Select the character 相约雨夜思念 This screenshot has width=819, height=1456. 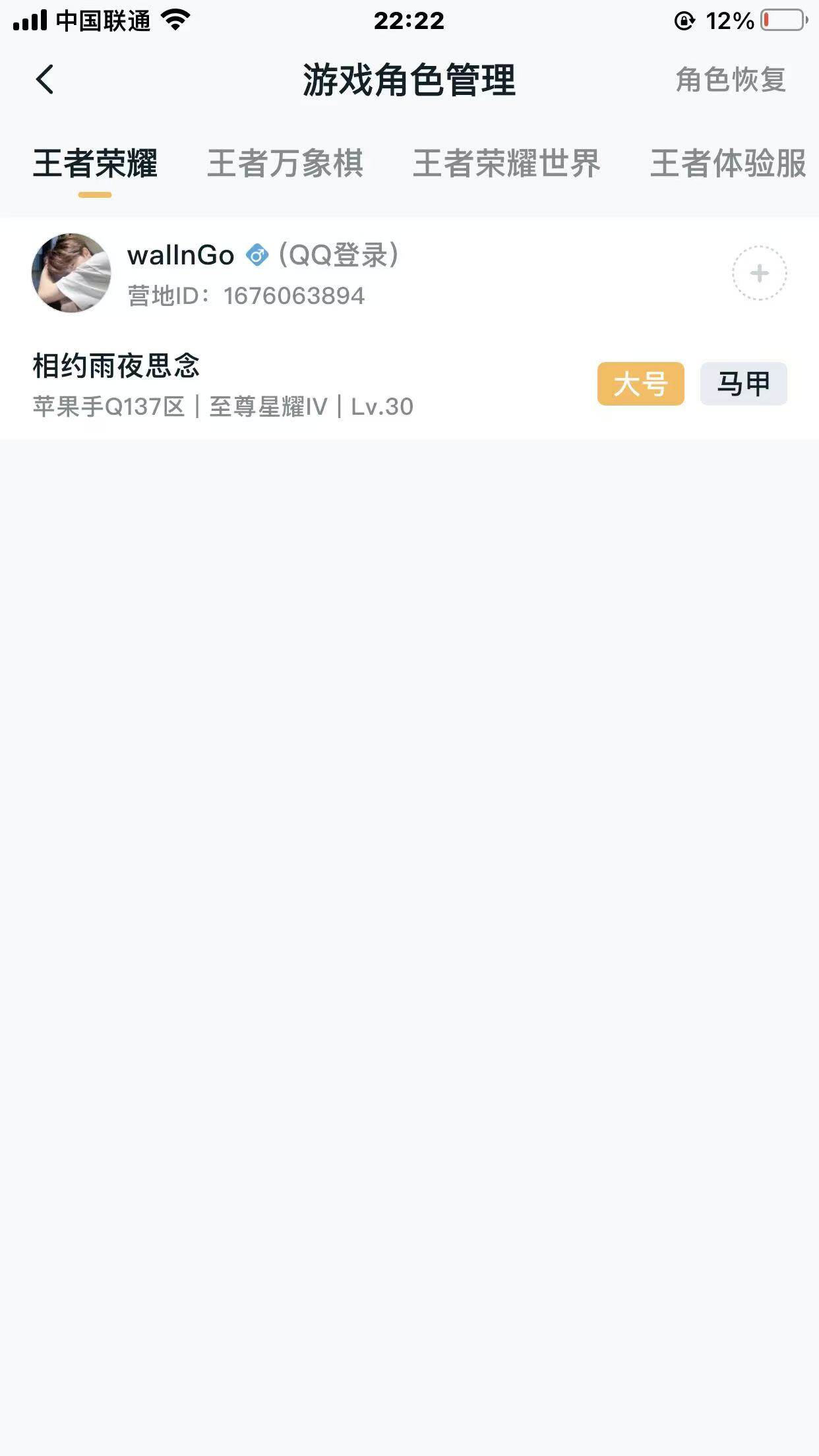[x=115, y=363]
